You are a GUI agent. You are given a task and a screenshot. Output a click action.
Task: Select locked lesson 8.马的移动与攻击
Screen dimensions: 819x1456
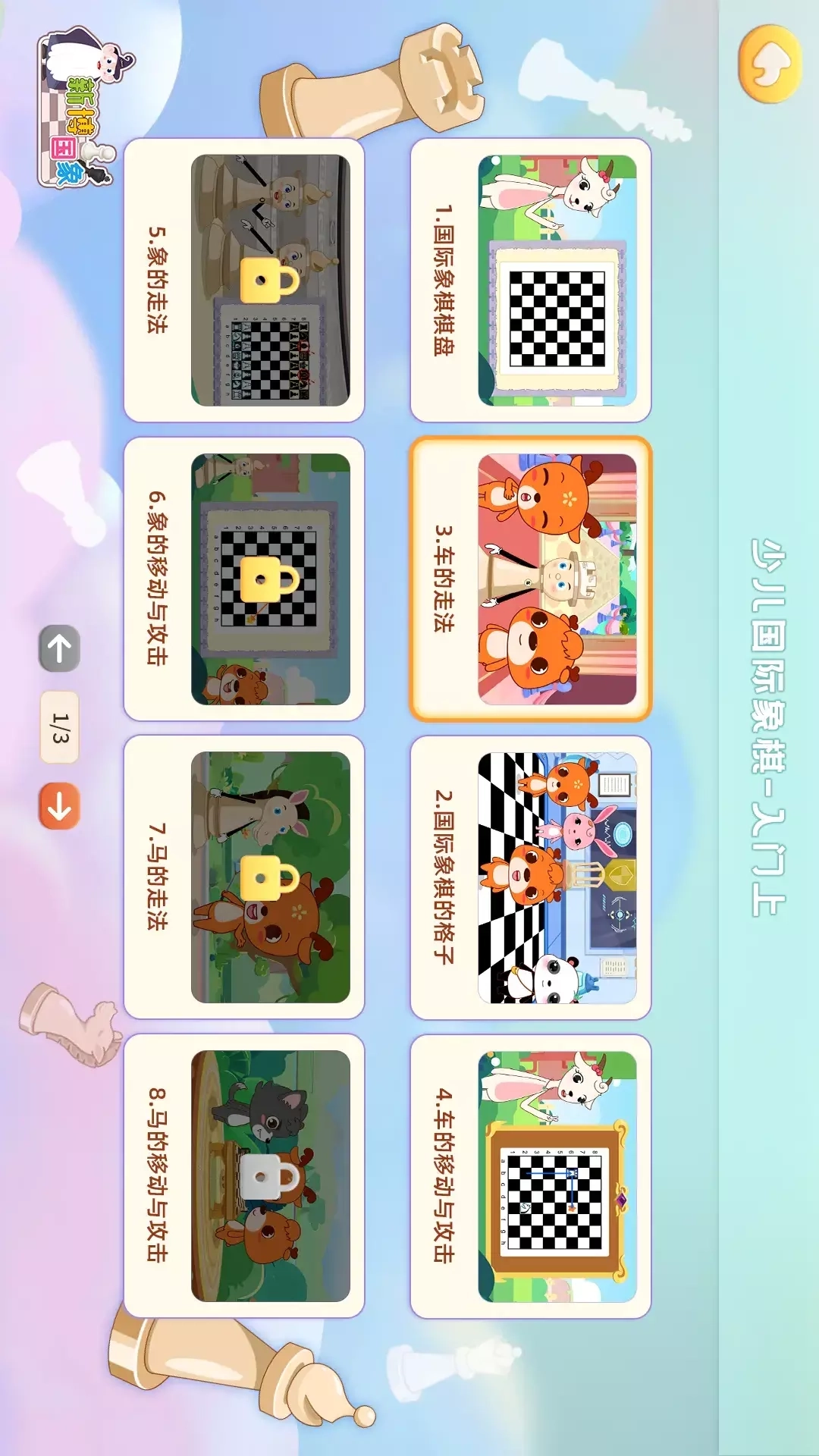pyautogui.click(x=244, y=1176)
